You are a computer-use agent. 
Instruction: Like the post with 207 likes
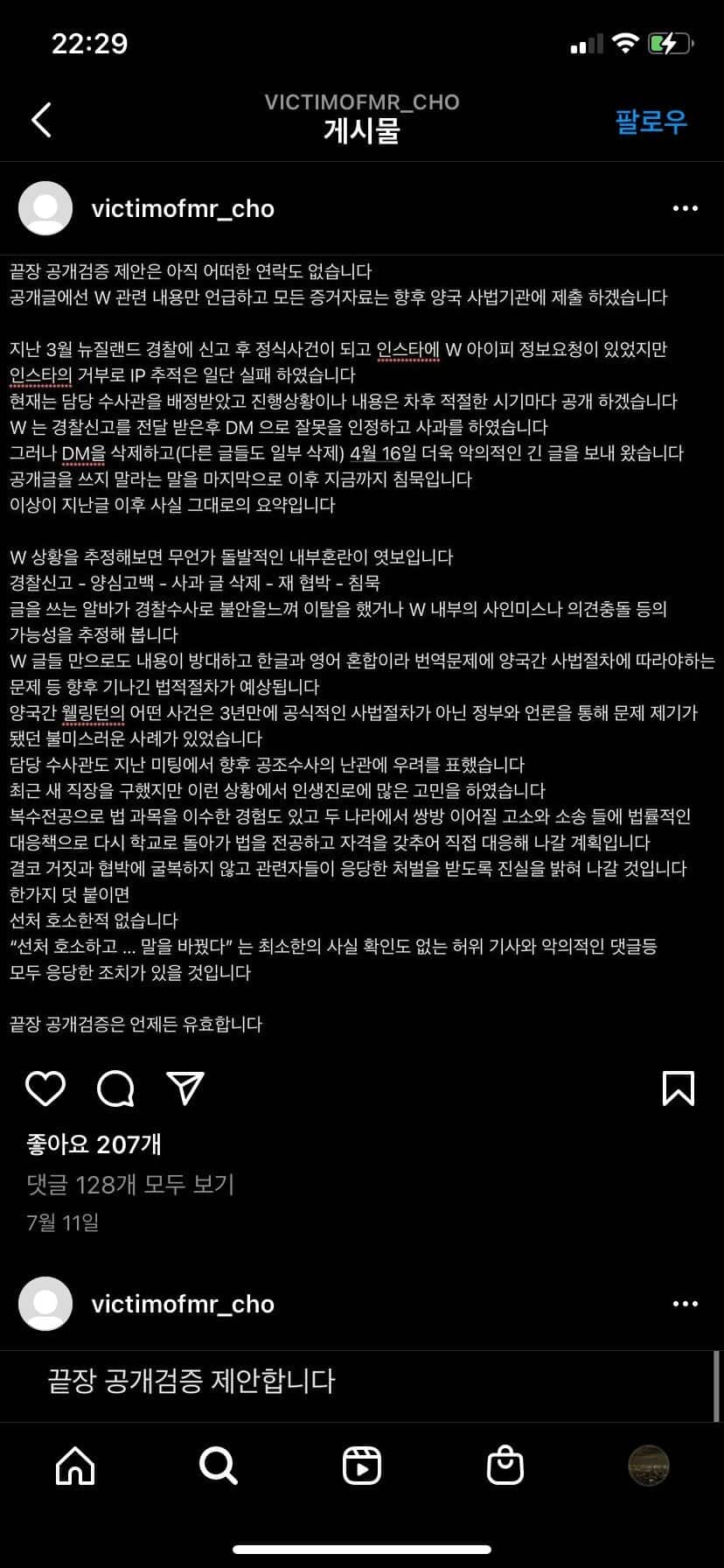pyautogui.click(x=45, y=1088)
